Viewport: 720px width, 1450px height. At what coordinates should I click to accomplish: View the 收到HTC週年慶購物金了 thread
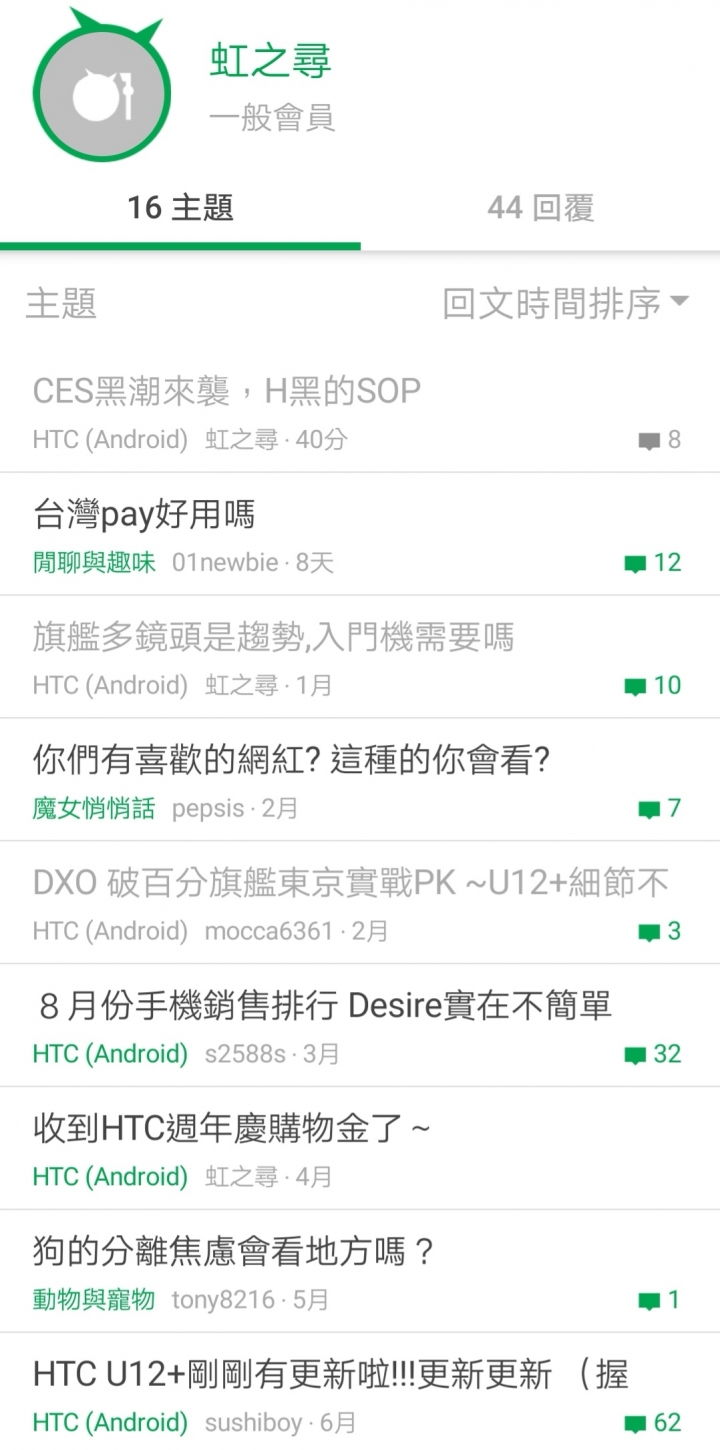point(232,1129)
